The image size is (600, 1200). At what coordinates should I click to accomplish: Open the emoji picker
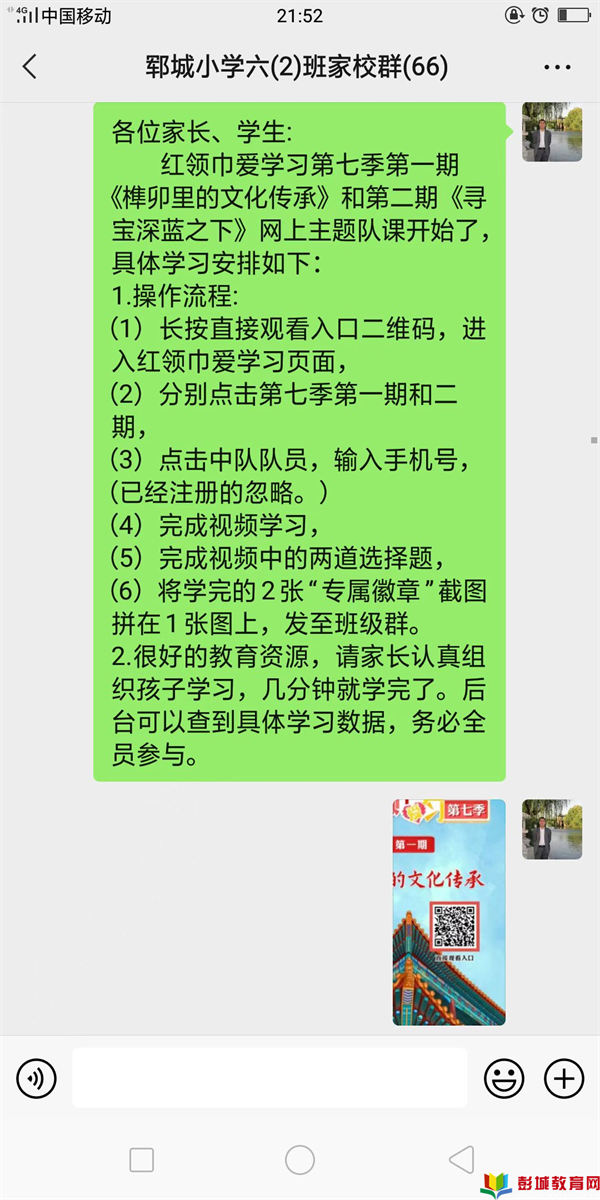pos(504,1078)
